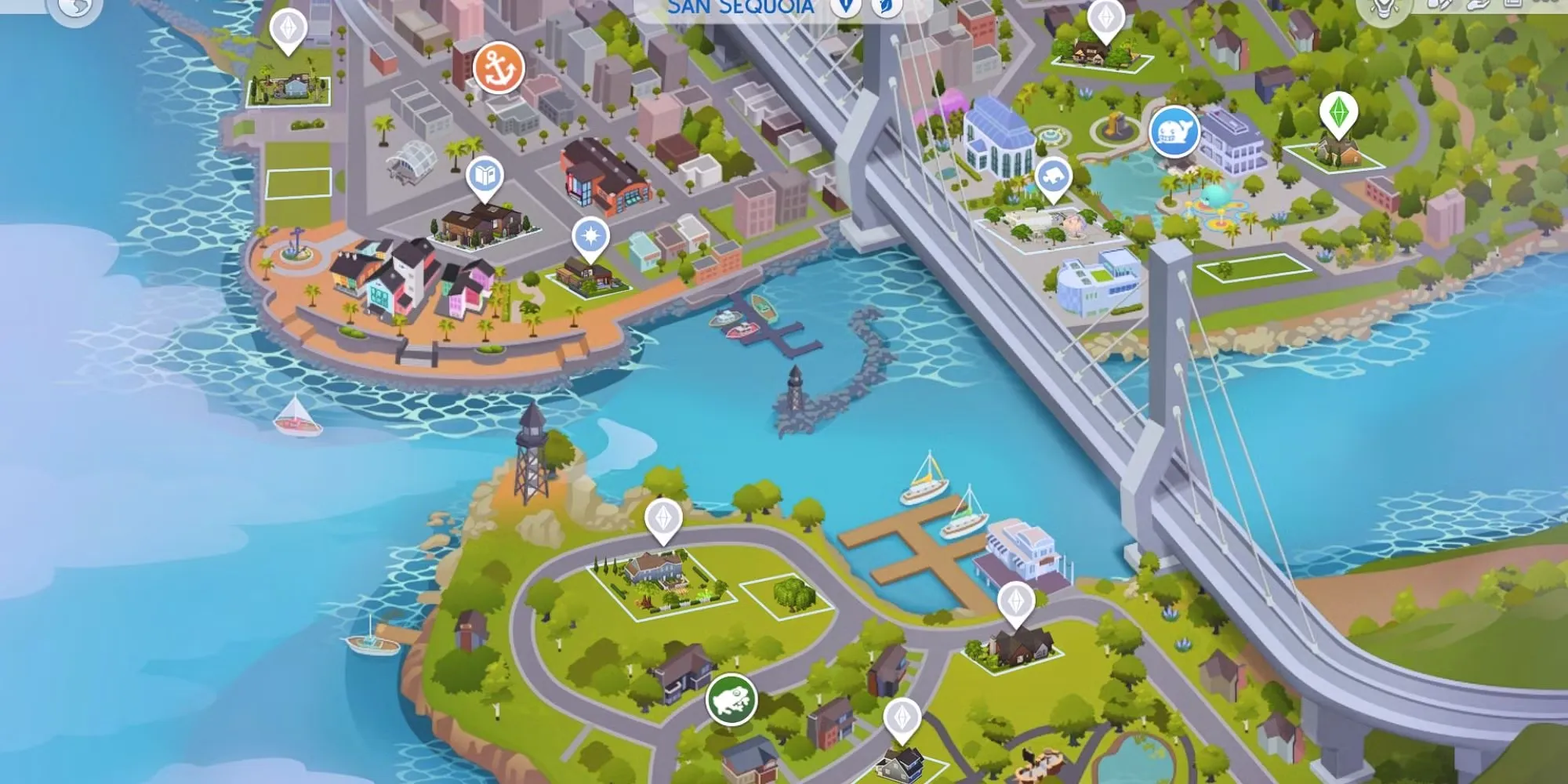Open the green plumbob household lot
Viewport: 1568px width, 784px height.
(x=1338, y=112)
